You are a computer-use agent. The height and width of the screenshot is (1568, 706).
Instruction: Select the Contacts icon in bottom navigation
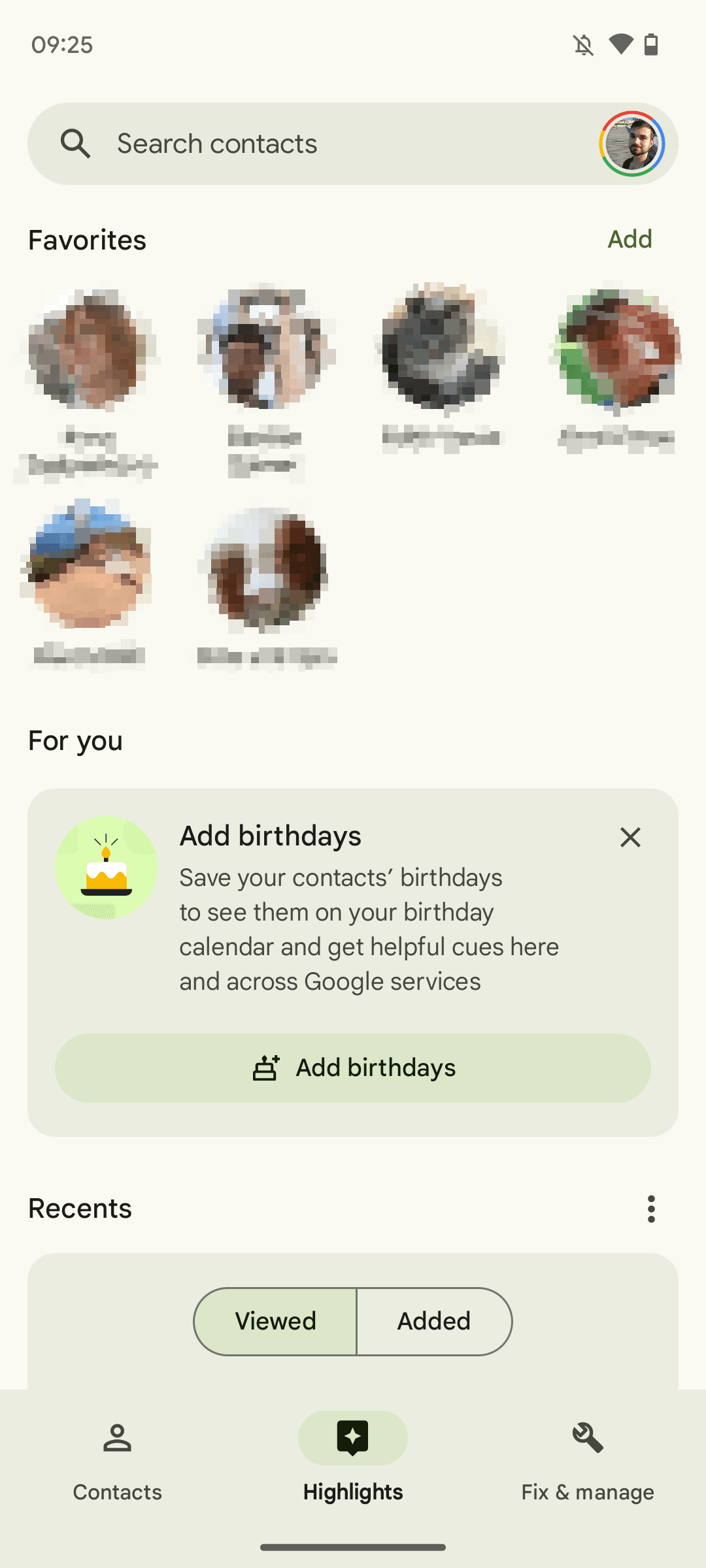click(117, 1438)
